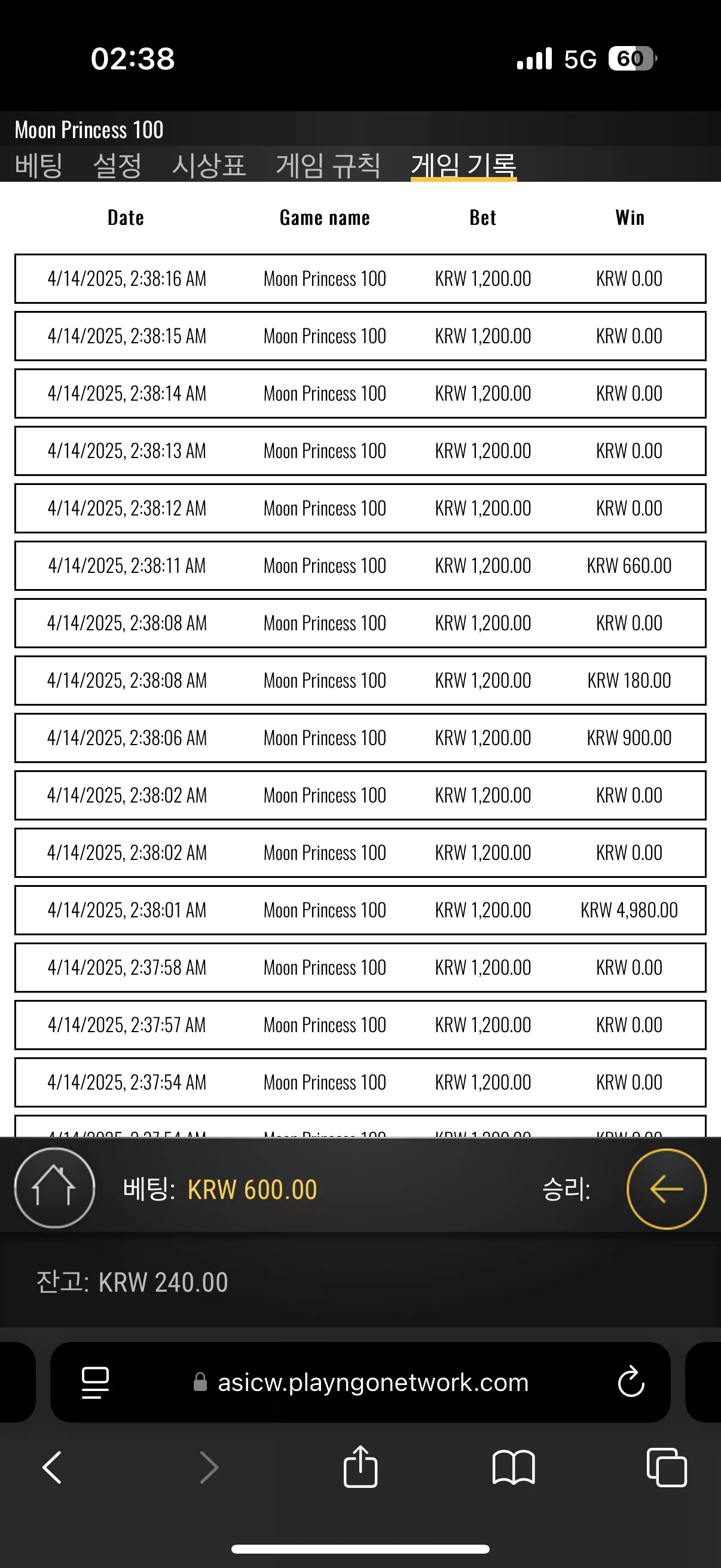Image resolution: width=721 pixels, height=1568 pixels.
Task: Go back in Safari browser
Action: (x=53, y=1468)
